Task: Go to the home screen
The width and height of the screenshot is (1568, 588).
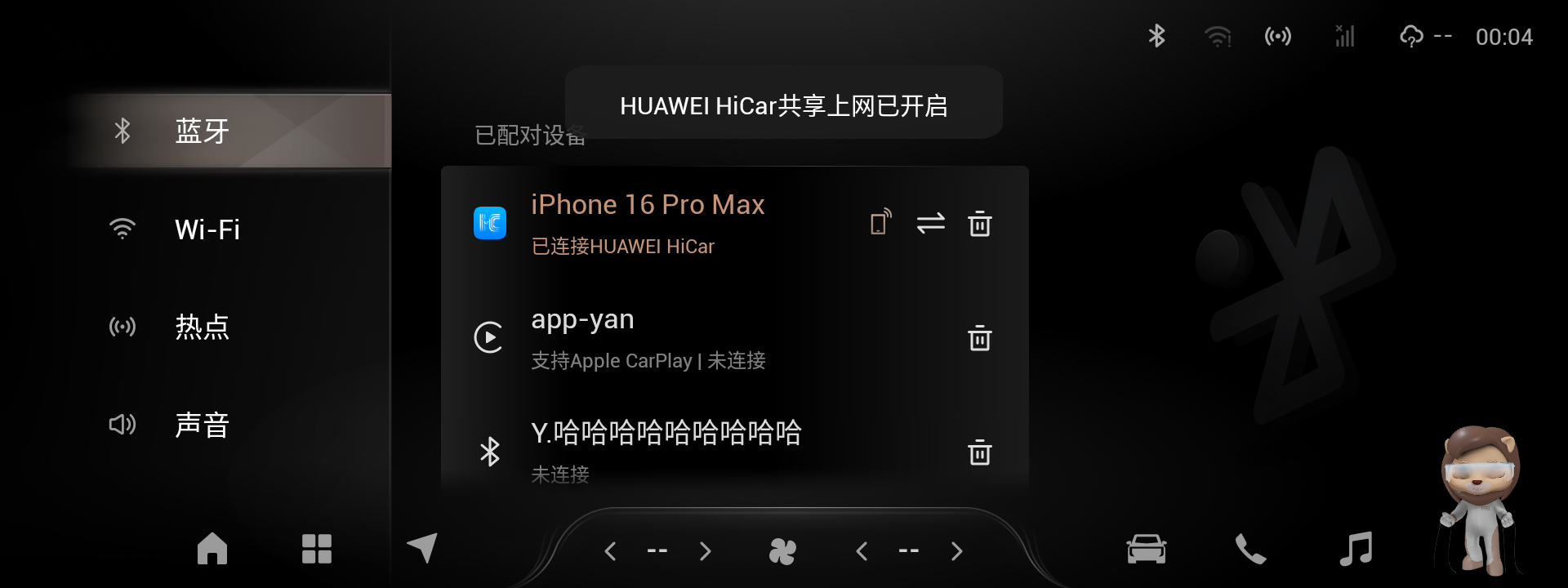Action: coord(212,549)
